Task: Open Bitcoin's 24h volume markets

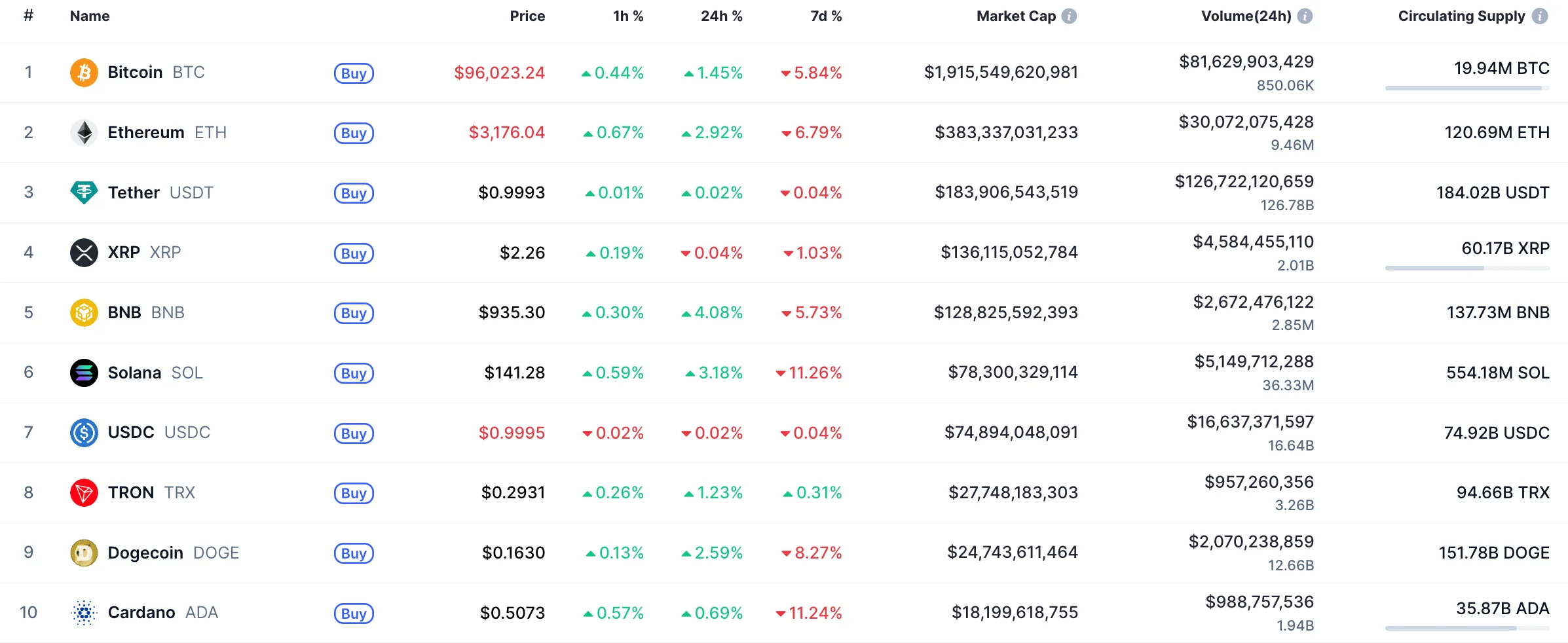Action: click(x=1246, y=62)
